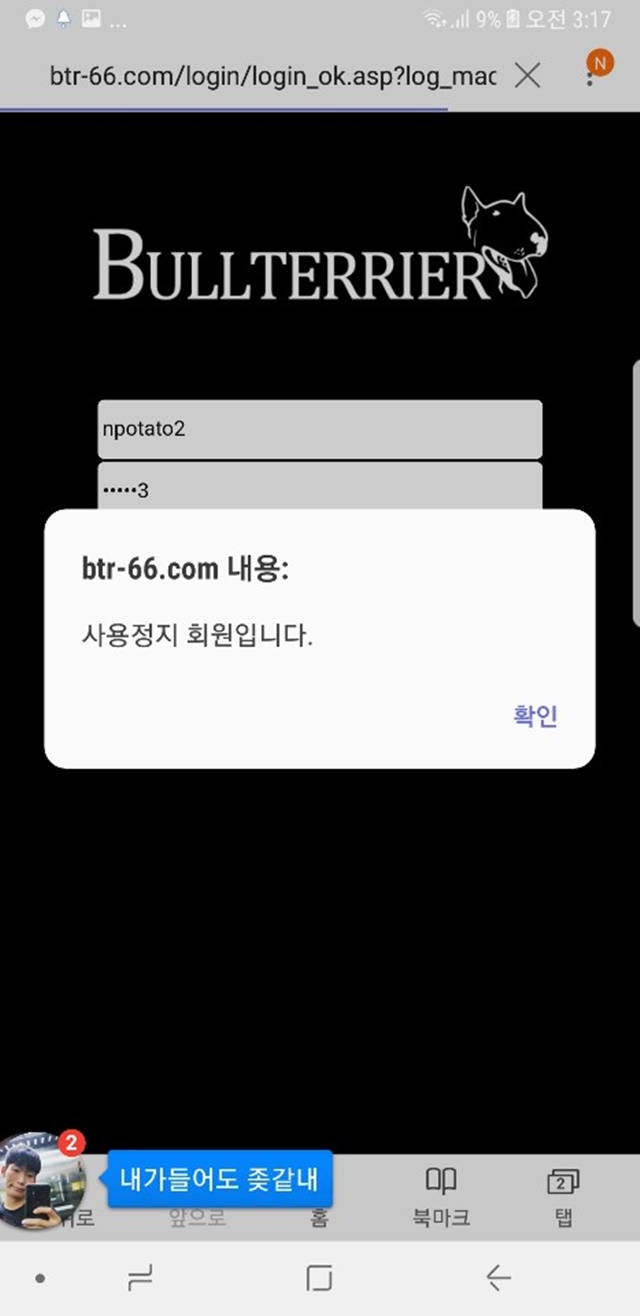Go back with system navigation arrow
640x1316 pixels.
pos(498,1277)
